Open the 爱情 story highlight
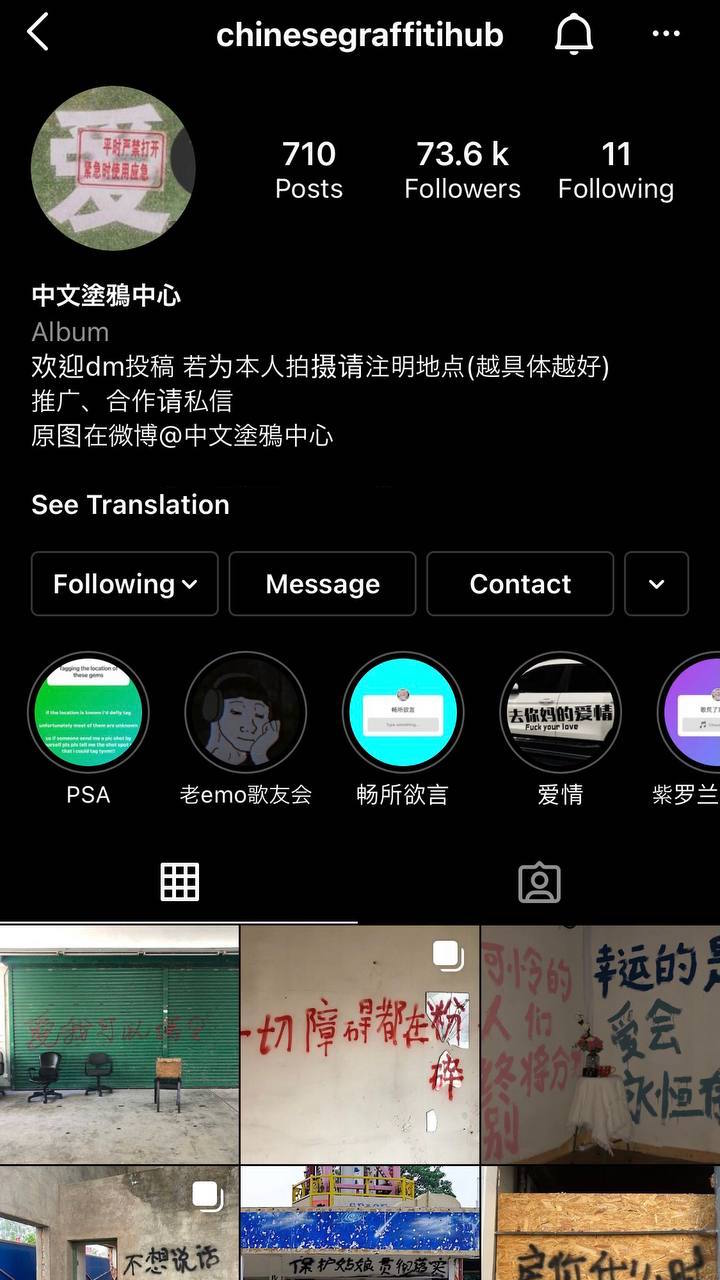This screenshot has width=720, height=1280. coord(560,713)
